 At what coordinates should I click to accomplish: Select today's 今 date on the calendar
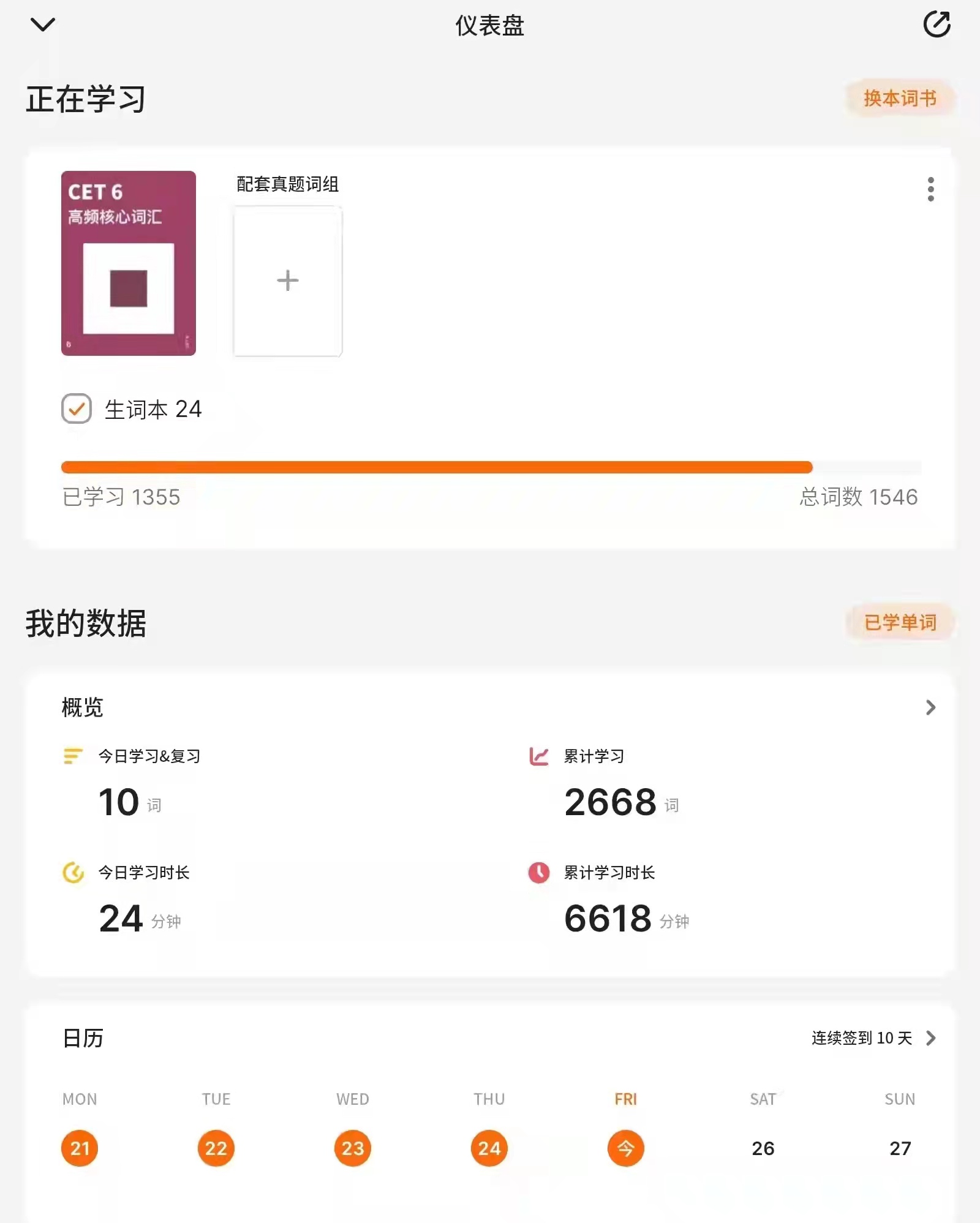(625, 1148)
